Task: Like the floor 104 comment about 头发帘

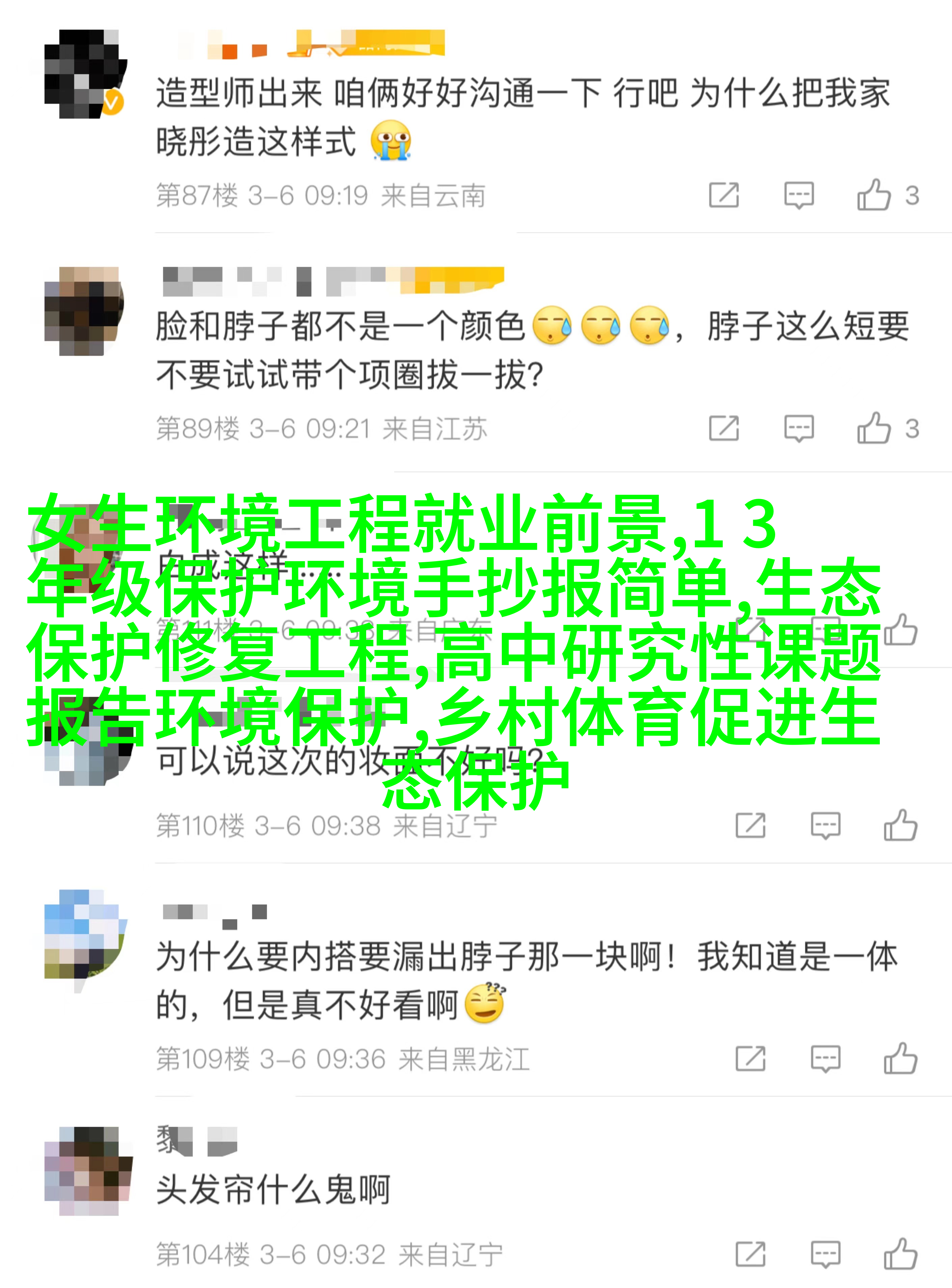Action: tap(901, 1255)
